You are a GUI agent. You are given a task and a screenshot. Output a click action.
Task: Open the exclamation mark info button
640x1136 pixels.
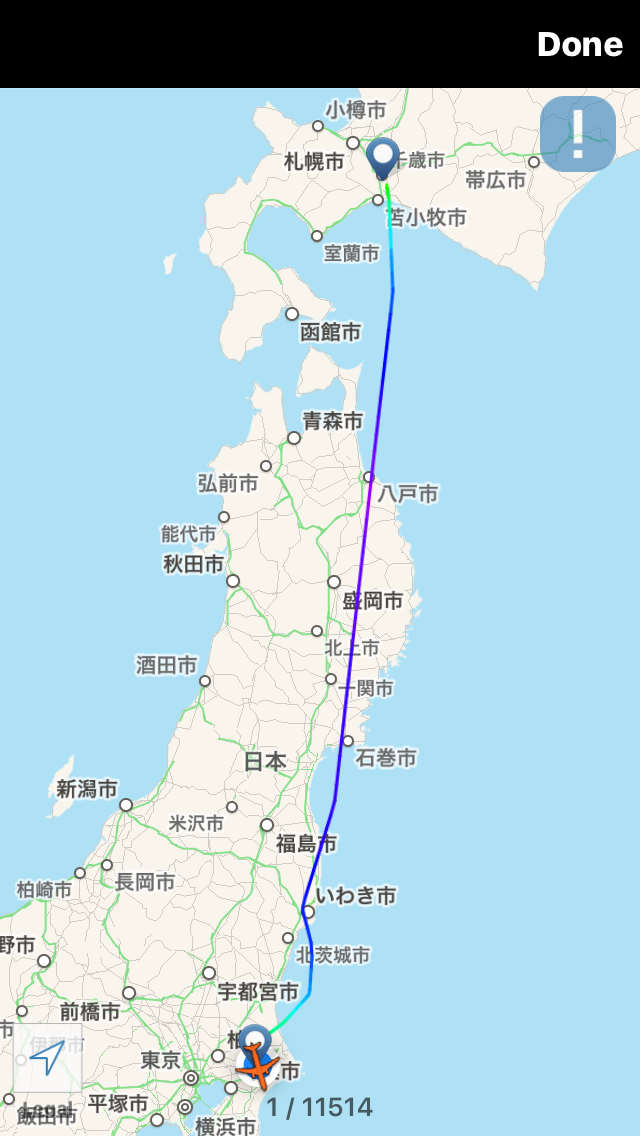coord(577,134)
